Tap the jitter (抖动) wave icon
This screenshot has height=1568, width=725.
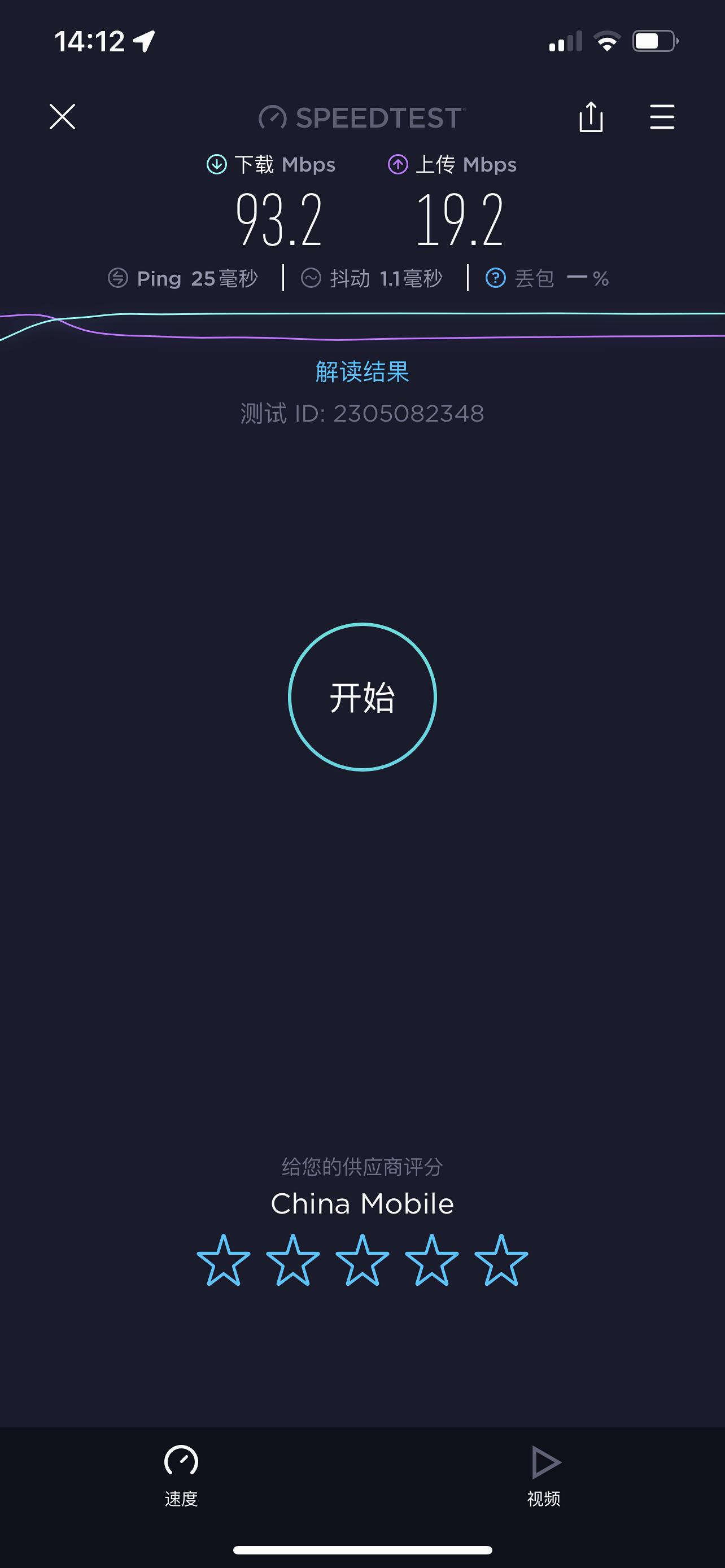[x=311, y=278]
